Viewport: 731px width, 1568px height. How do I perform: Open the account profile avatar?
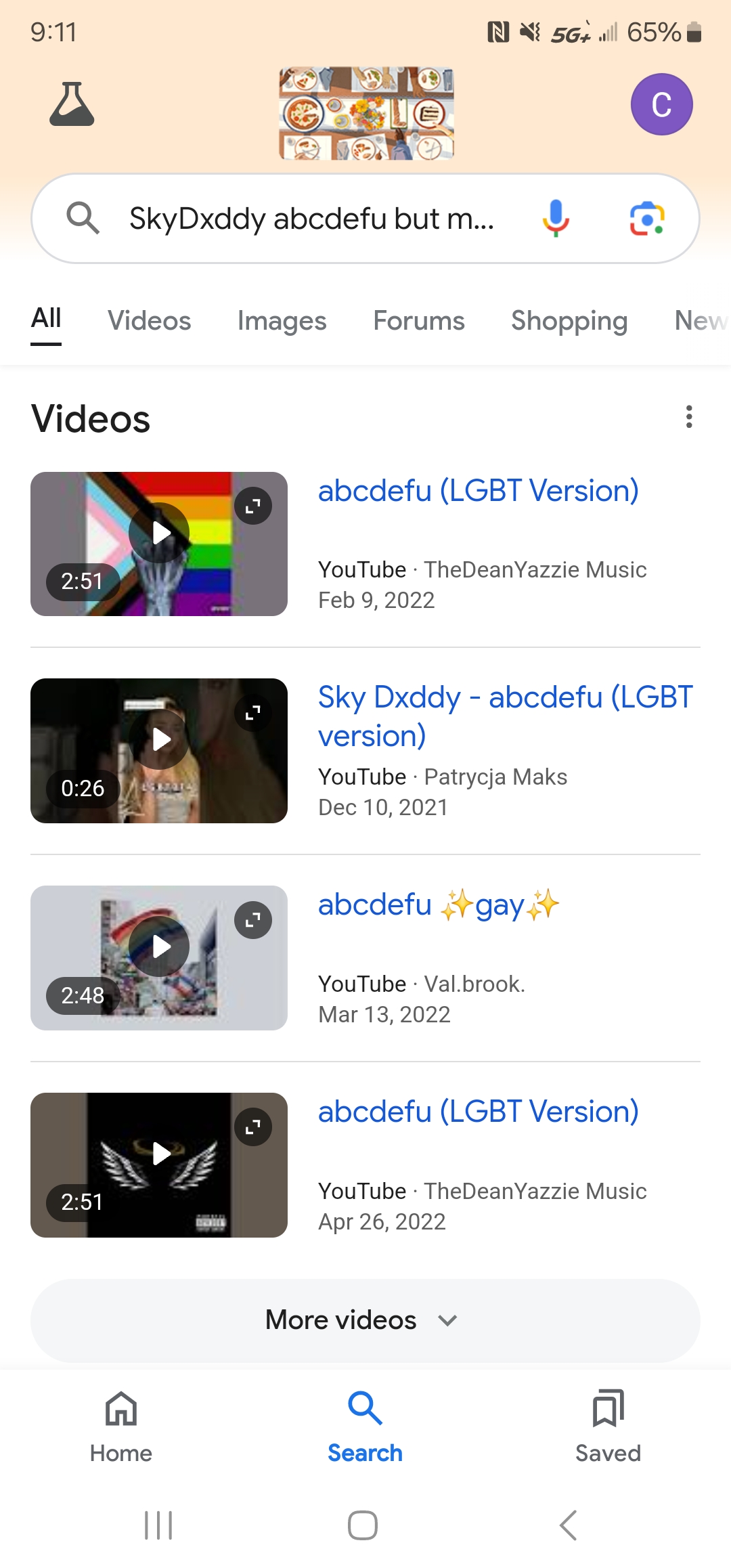point(661,104)
